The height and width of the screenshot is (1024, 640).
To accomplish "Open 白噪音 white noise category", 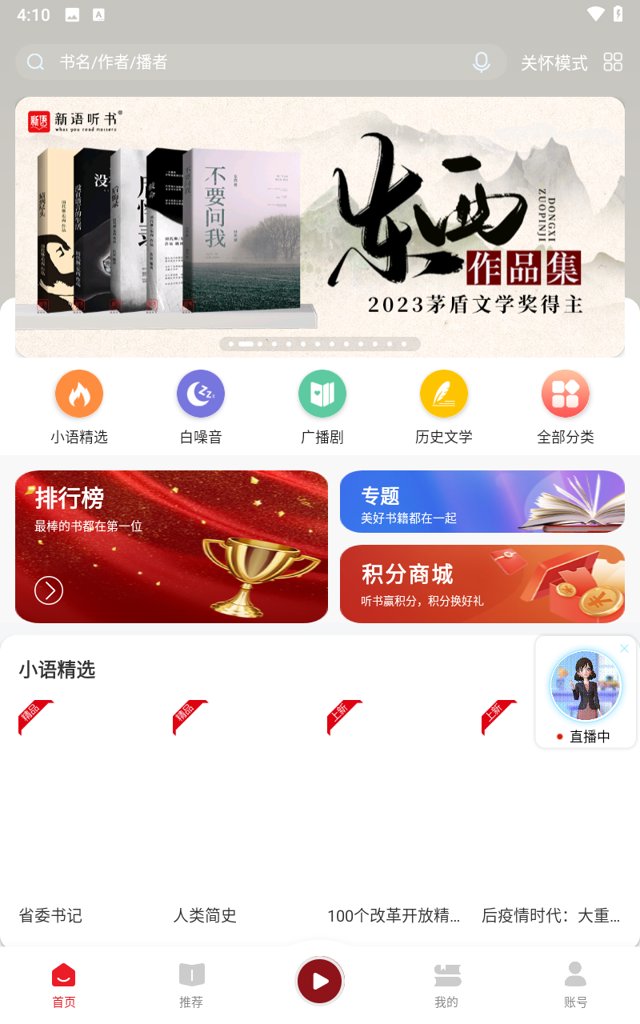I will (201, 407).
